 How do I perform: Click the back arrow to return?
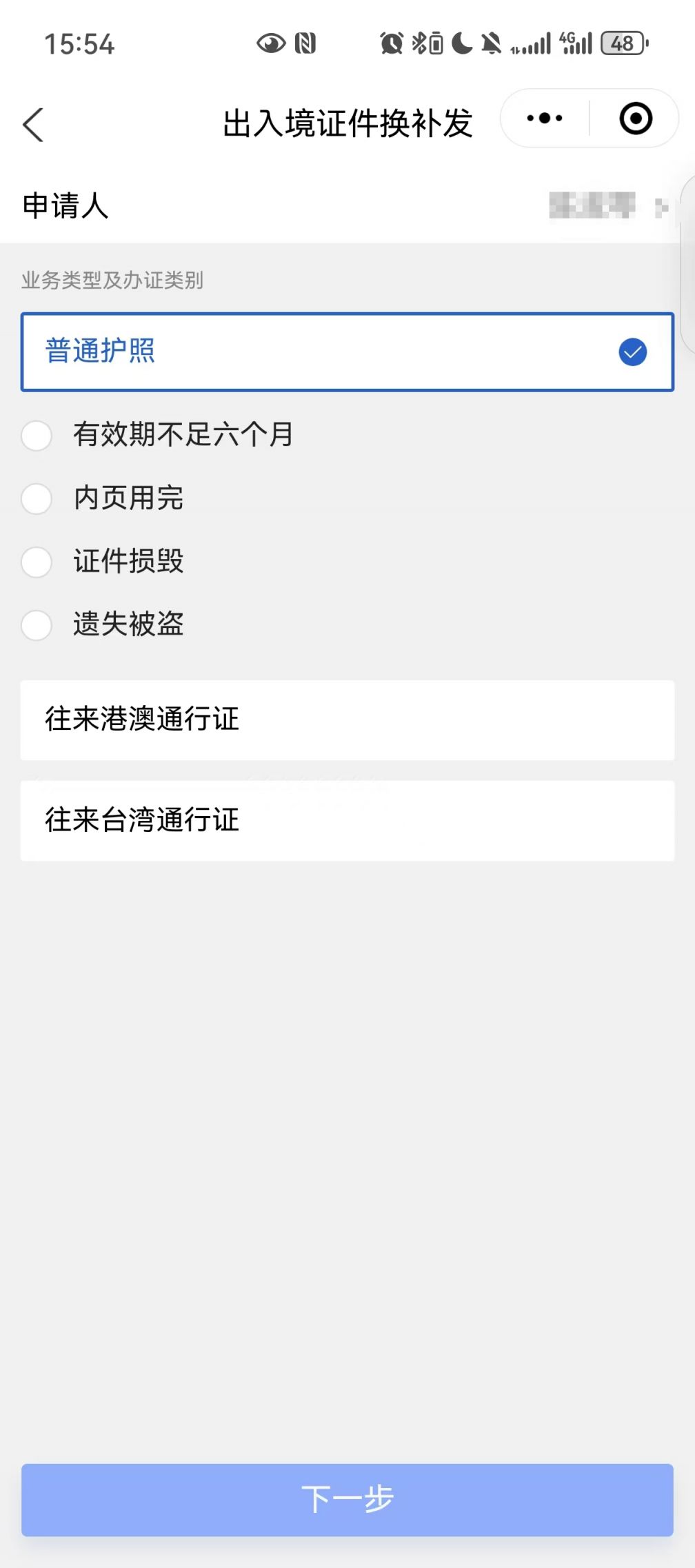33,125
